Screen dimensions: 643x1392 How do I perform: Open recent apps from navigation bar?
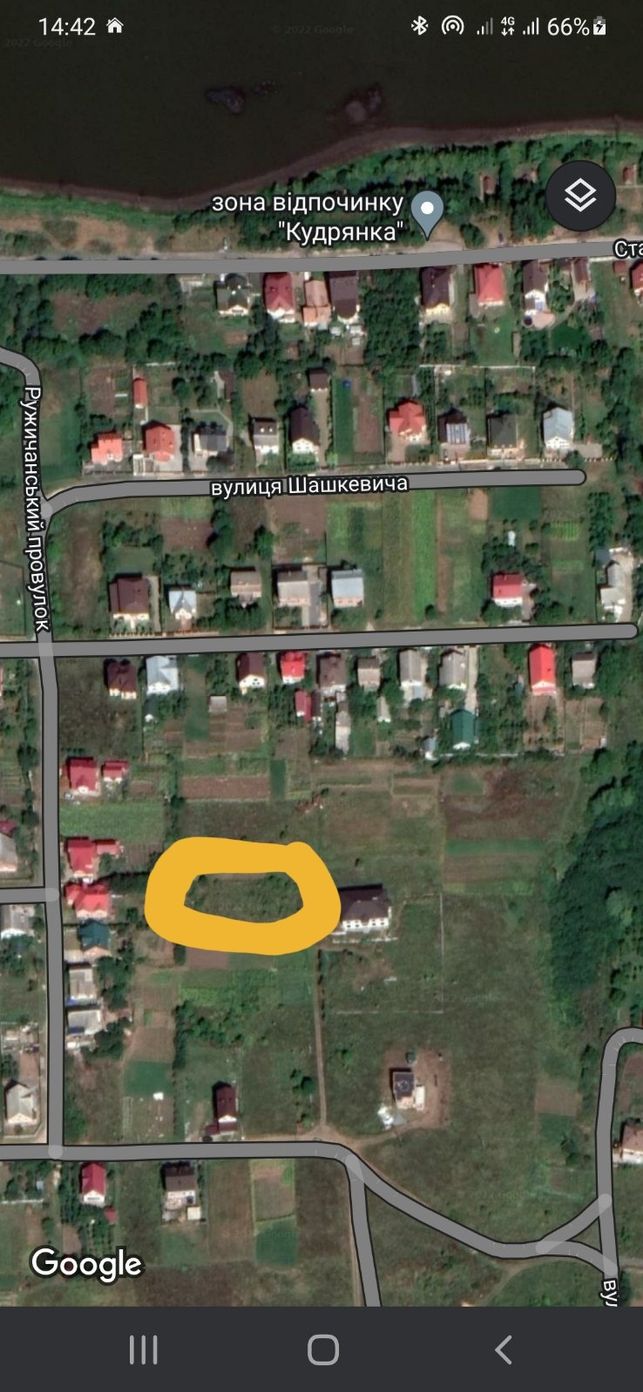point(143,1350)
